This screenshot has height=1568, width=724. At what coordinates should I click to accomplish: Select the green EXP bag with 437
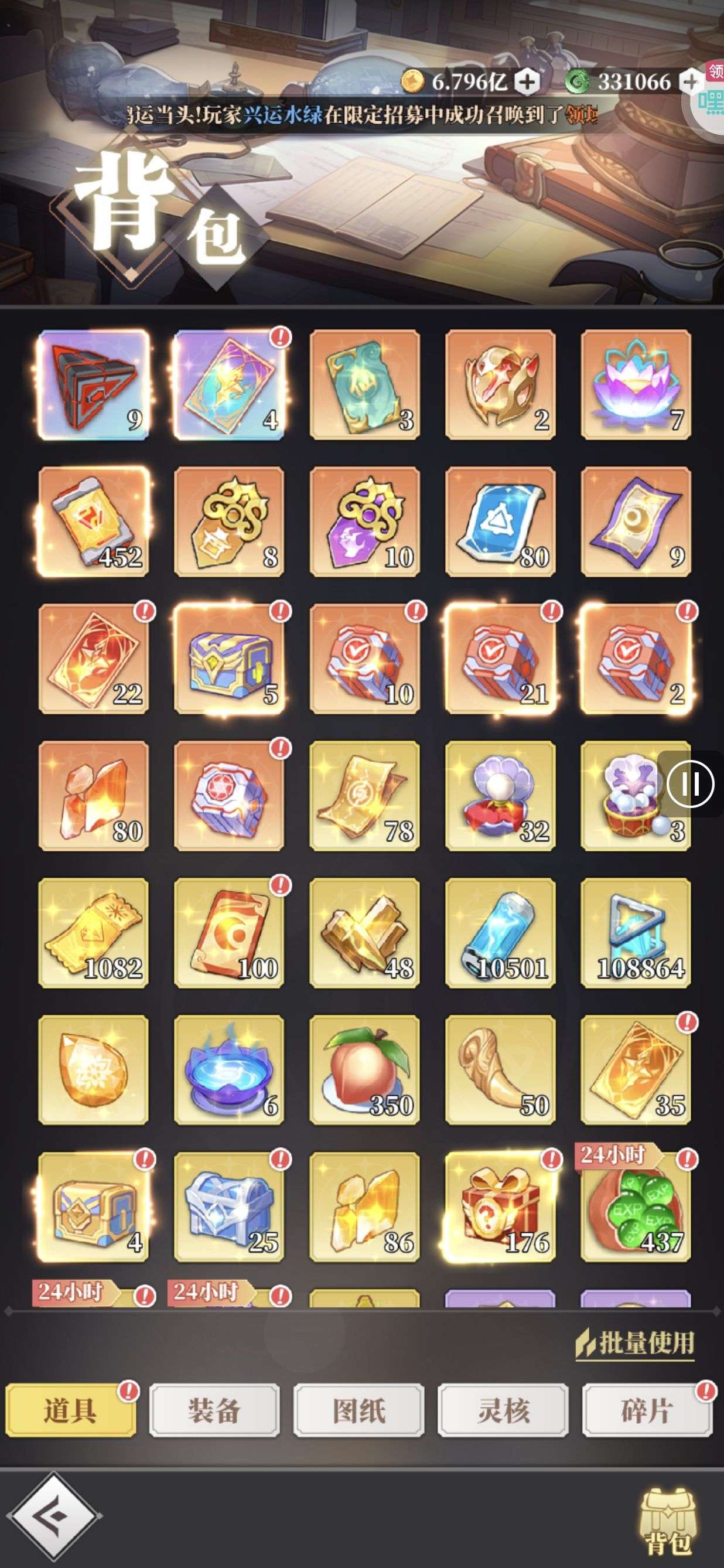point(635,1206)
